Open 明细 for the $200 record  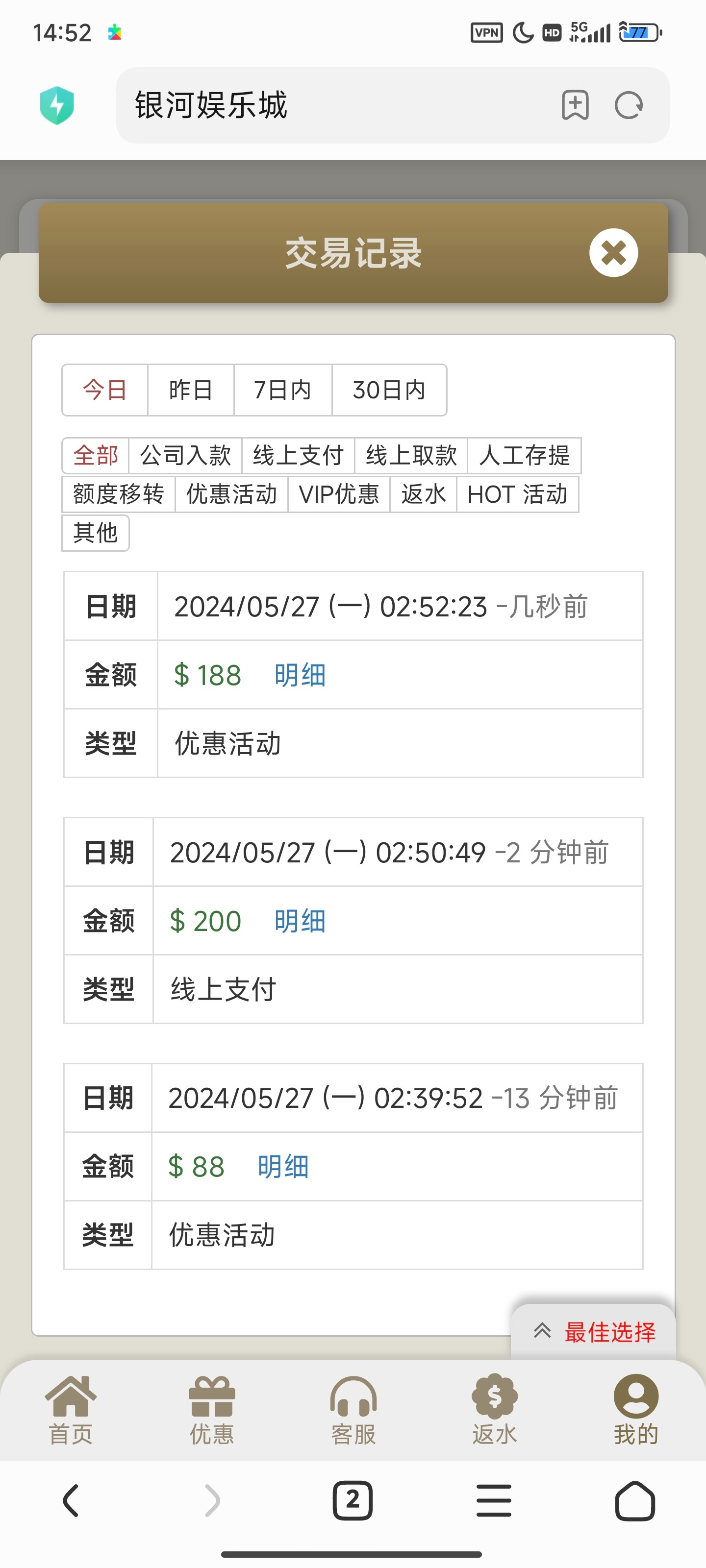300,921
